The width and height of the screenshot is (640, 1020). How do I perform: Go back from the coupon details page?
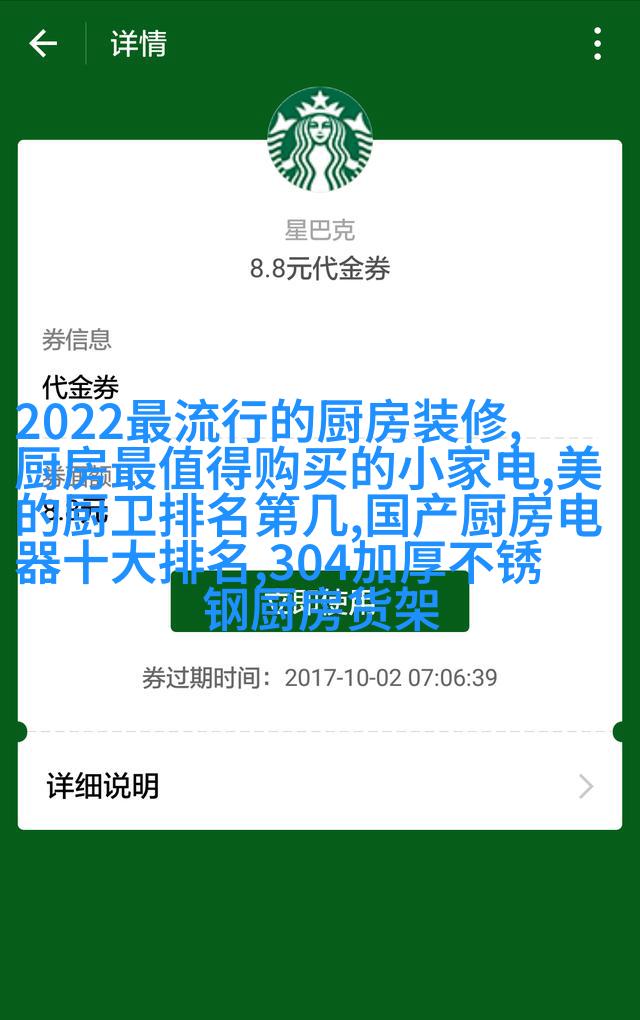tap(43, 44)
